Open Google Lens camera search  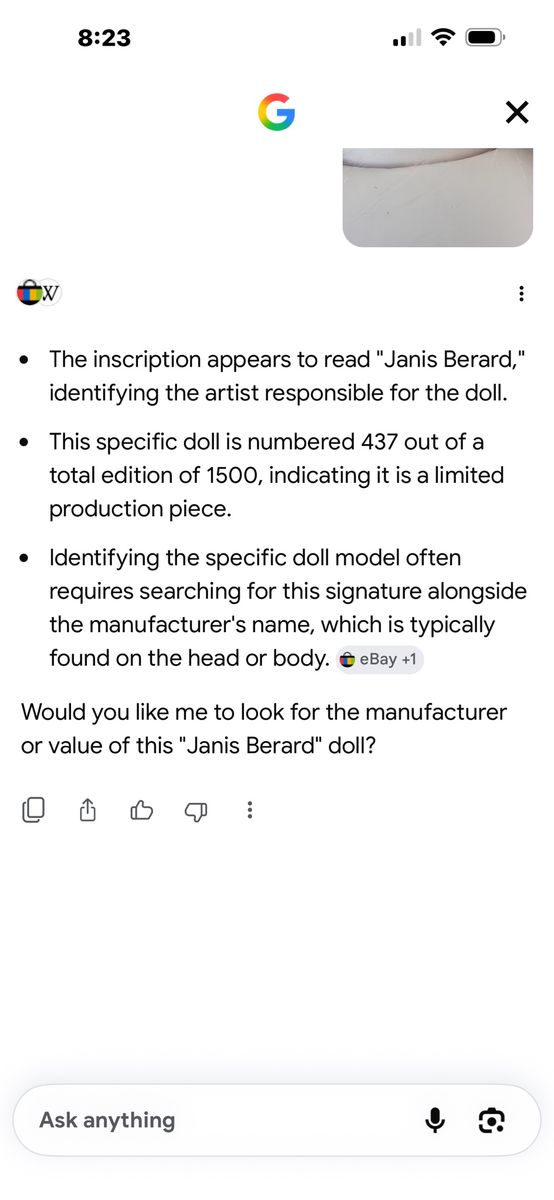pos(492,1121)
